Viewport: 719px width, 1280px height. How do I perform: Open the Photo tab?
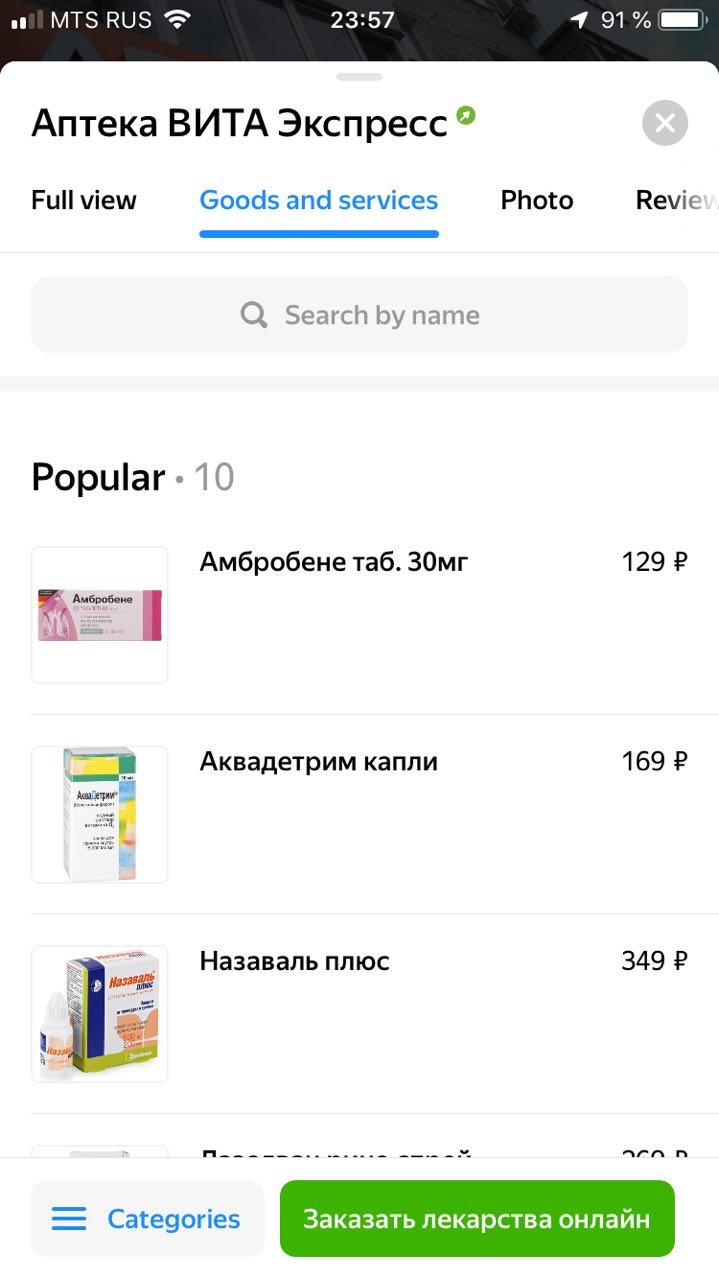(537, 200)
